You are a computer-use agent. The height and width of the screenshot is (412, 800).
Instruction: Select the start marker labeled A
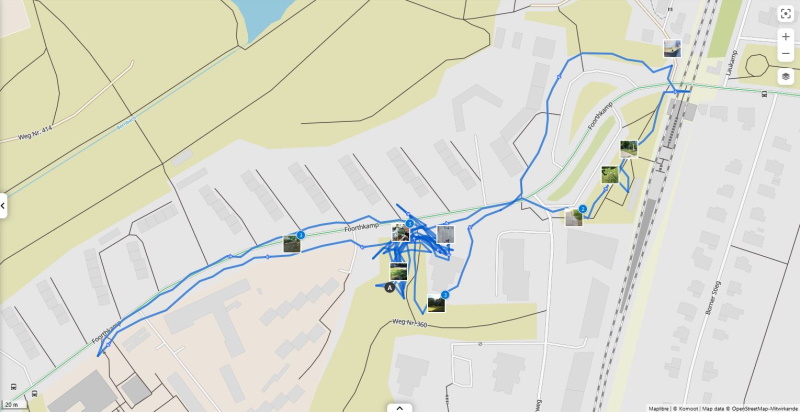[x=390, y=287]
